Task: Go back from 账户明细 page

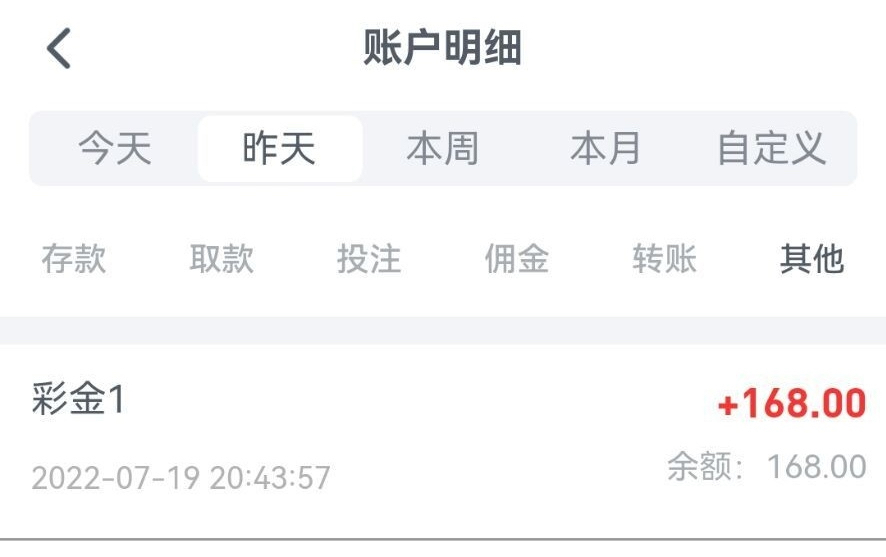Action: pos(59,48)
